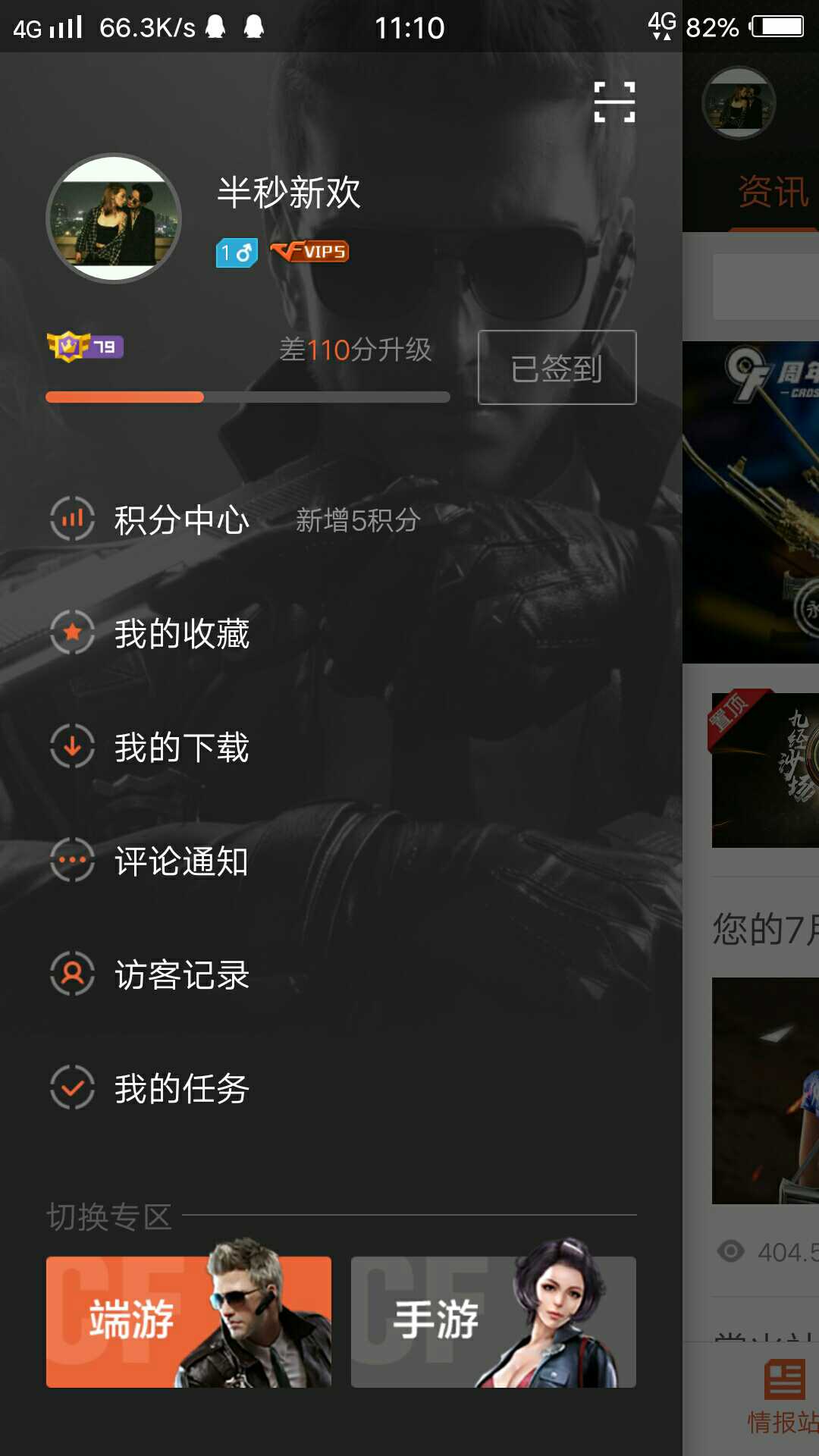The height and width of the screenshot is (1456, 819).
Task: Open 我的任务 my tasks
Action: 182,1089
